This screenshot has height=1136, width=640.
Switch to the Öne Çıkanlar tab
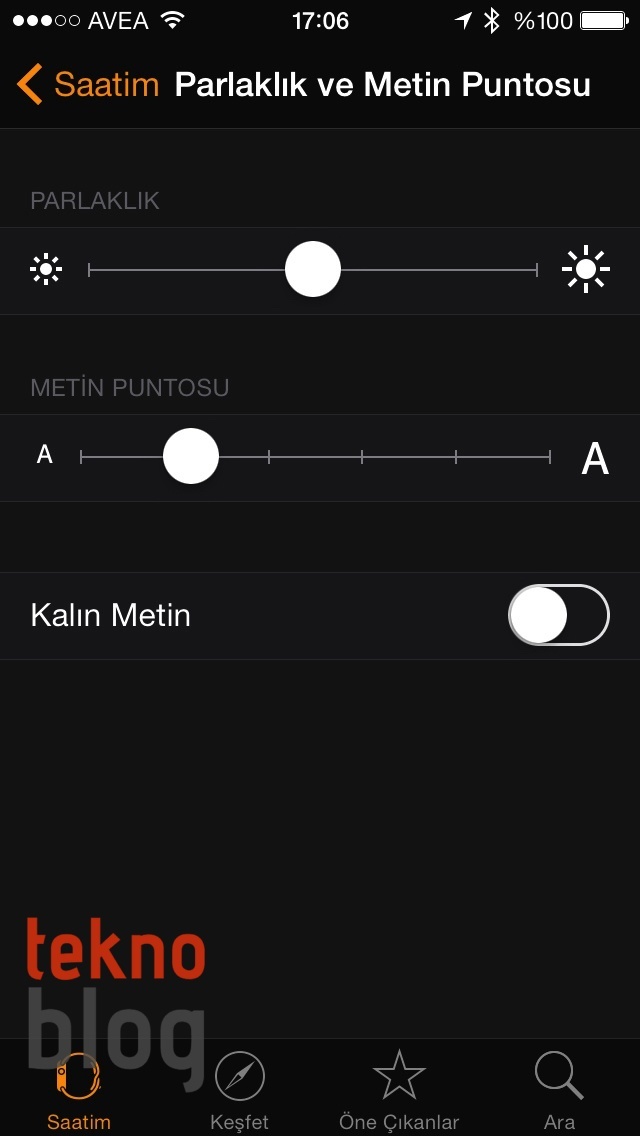click(x=399, y=1090)
